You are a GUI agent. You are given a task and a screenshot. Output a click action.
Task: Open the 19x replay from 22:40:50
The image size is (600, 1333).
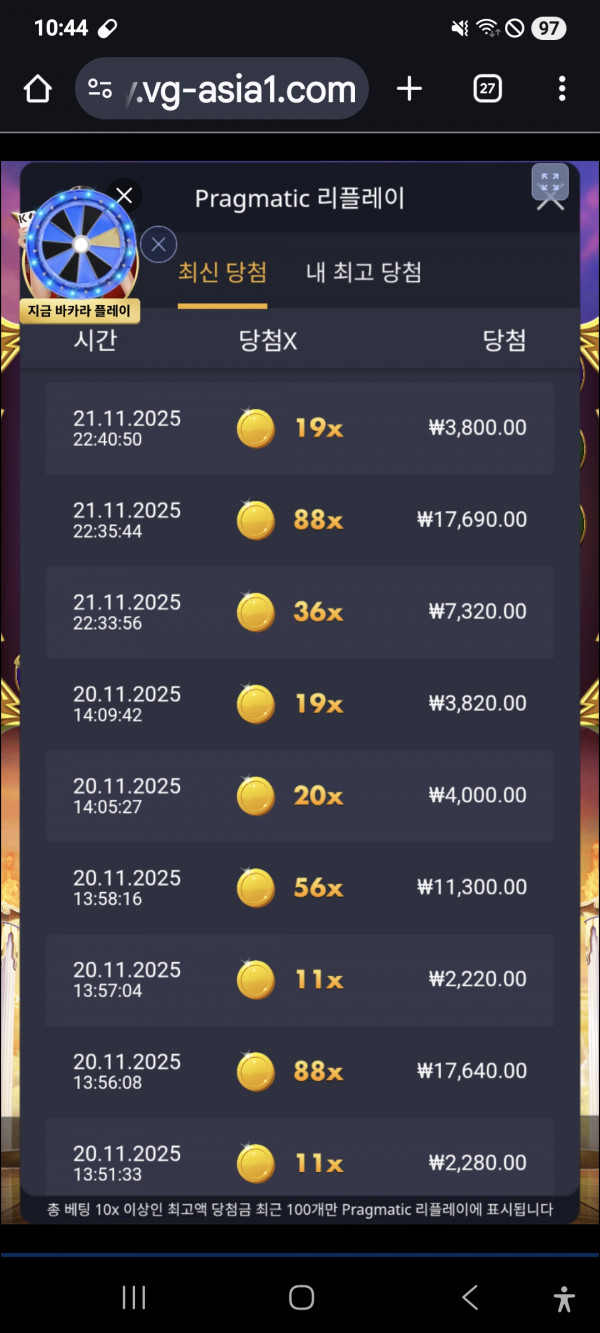pyautogui.click(x=300, y=428)
